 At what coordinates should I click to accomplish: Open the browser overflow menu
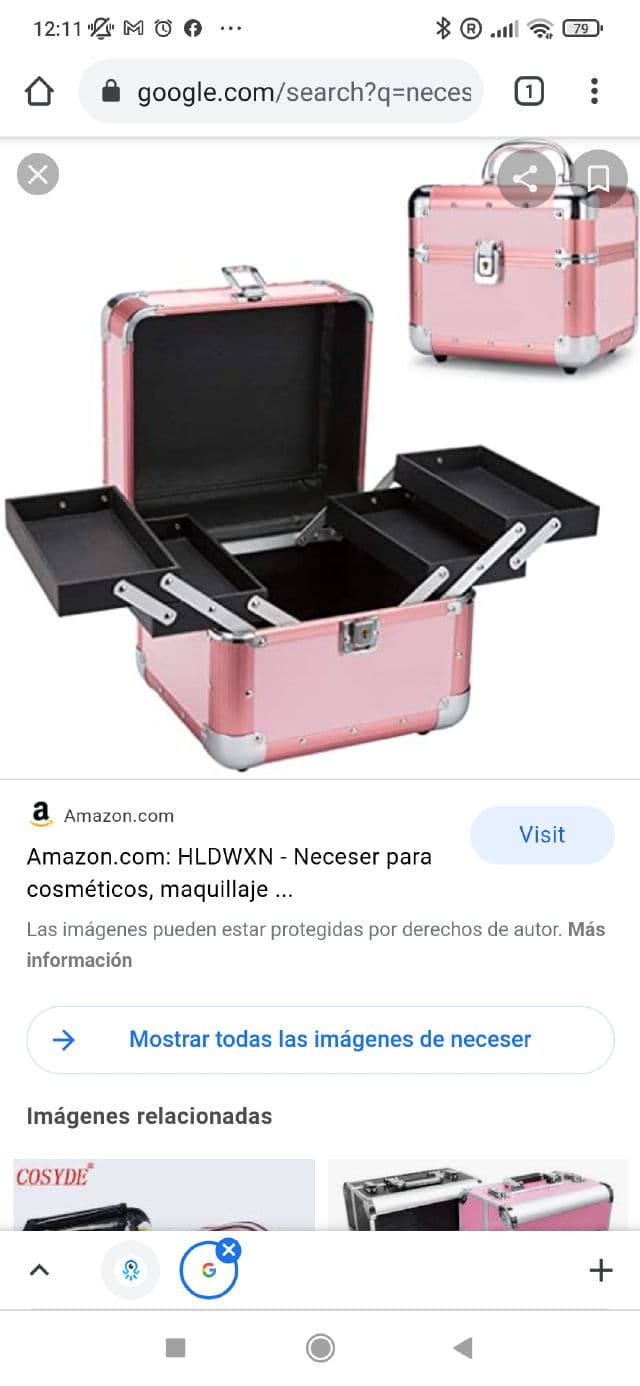[594, 92]
